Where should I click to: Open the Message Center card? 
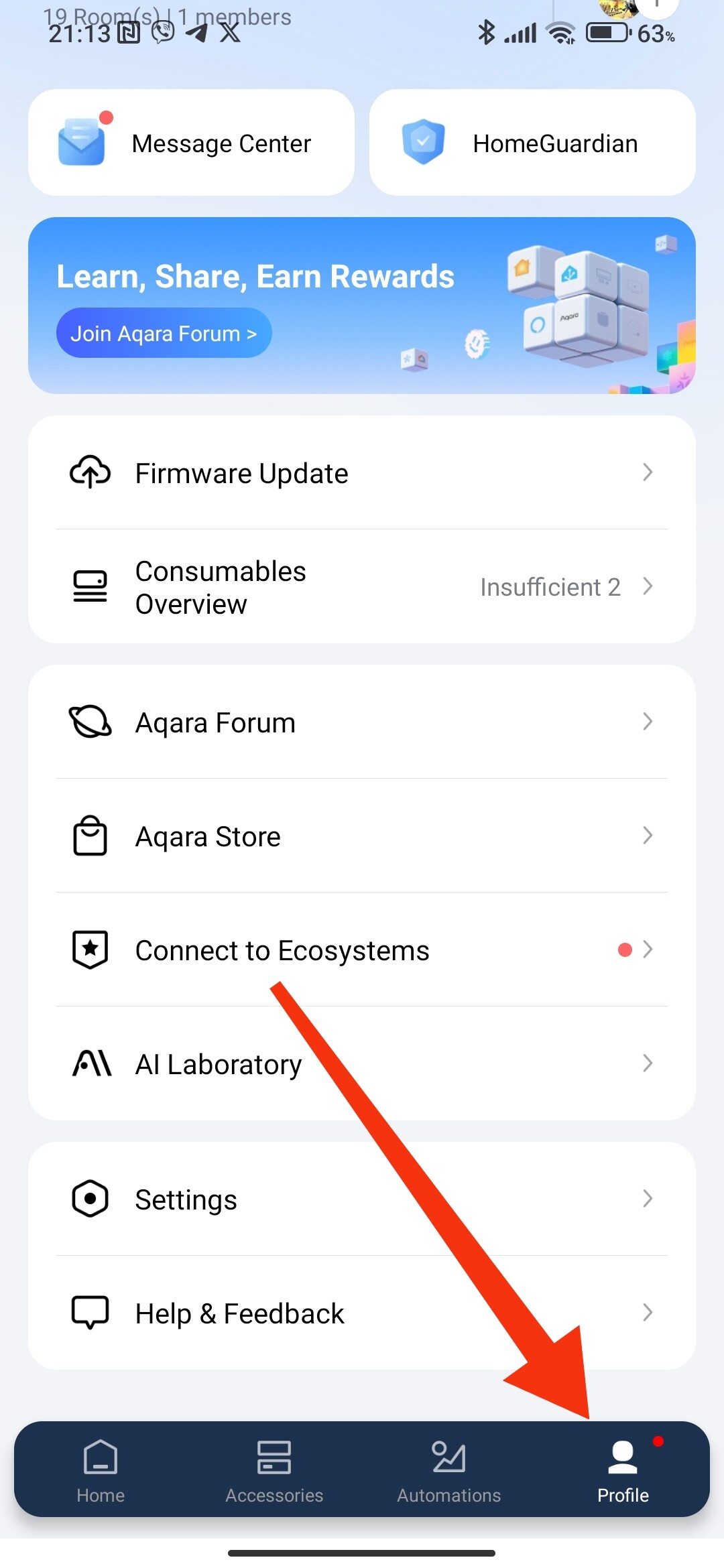[191, 143]
